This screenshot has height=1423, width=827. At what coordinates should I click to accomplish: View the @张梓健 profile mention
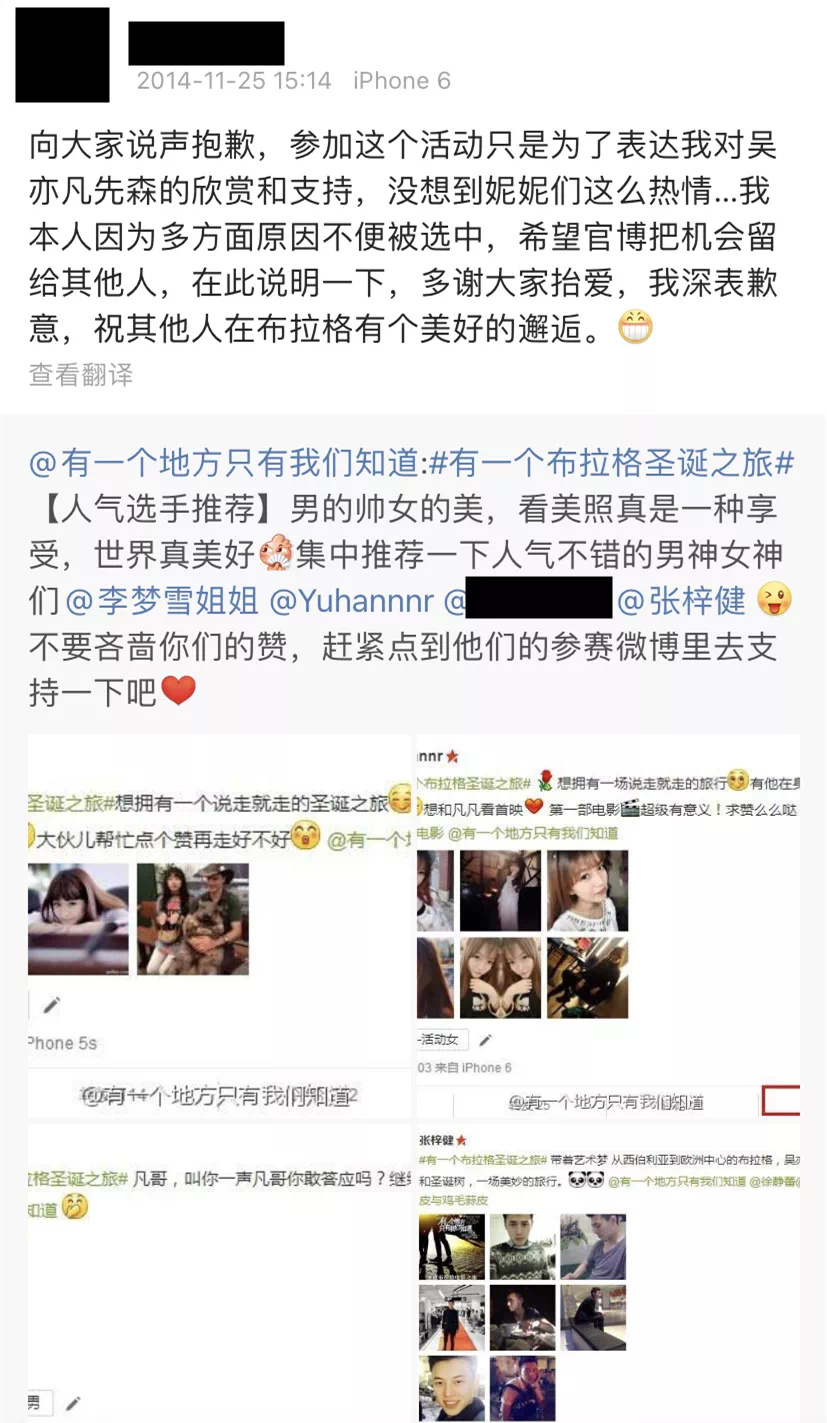click(681, 601)
